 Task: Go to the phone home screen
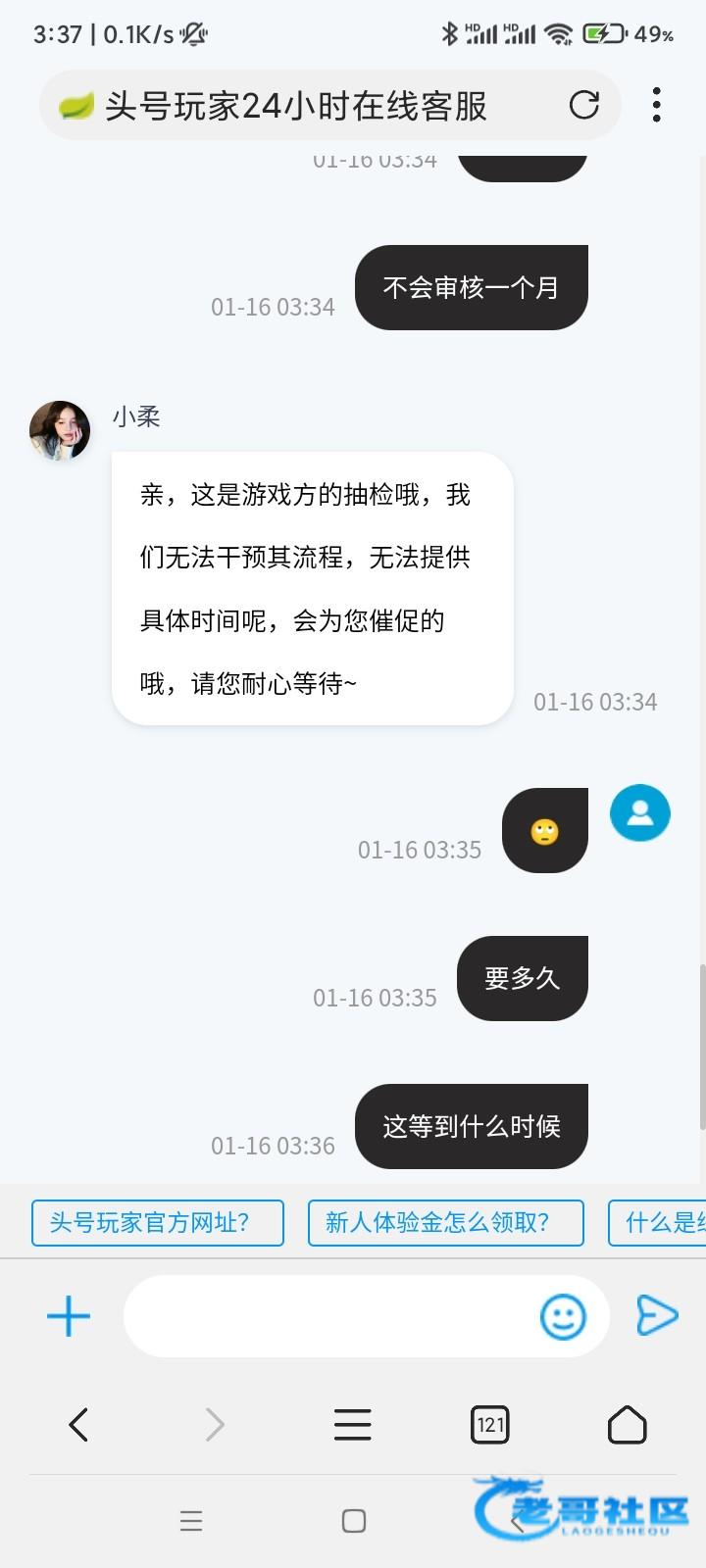pyautogui.click(x=354, y=1521)
